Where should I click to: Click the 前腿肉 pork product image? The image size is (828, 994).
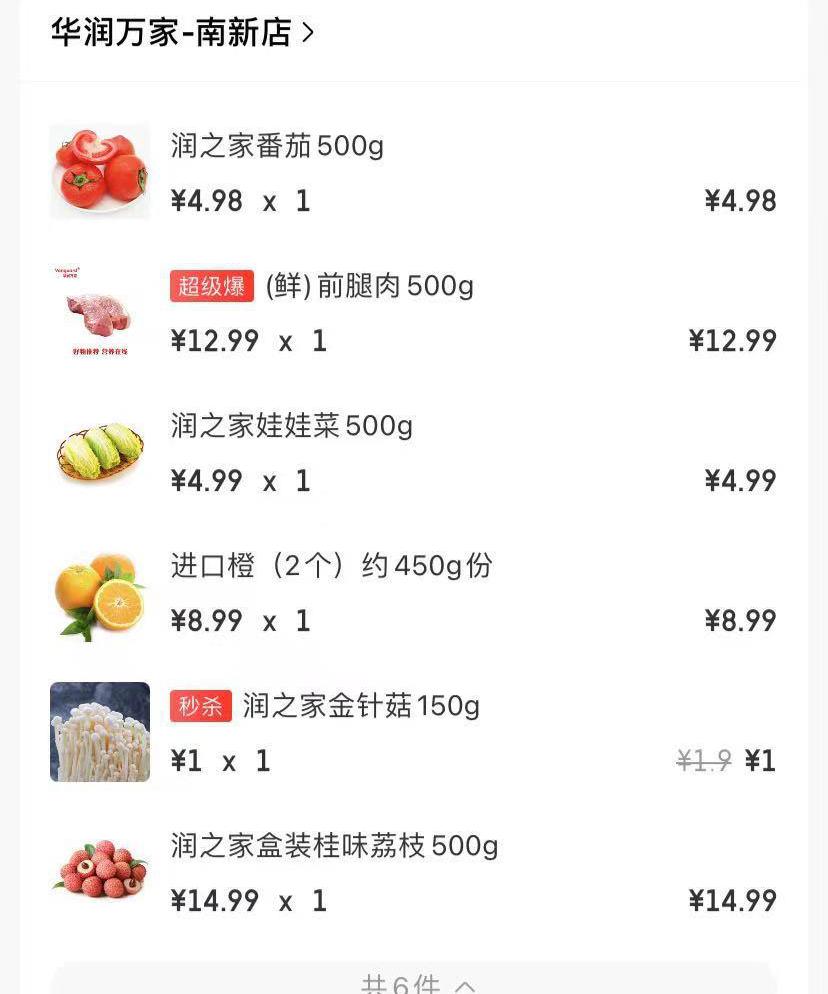point(99,312)
